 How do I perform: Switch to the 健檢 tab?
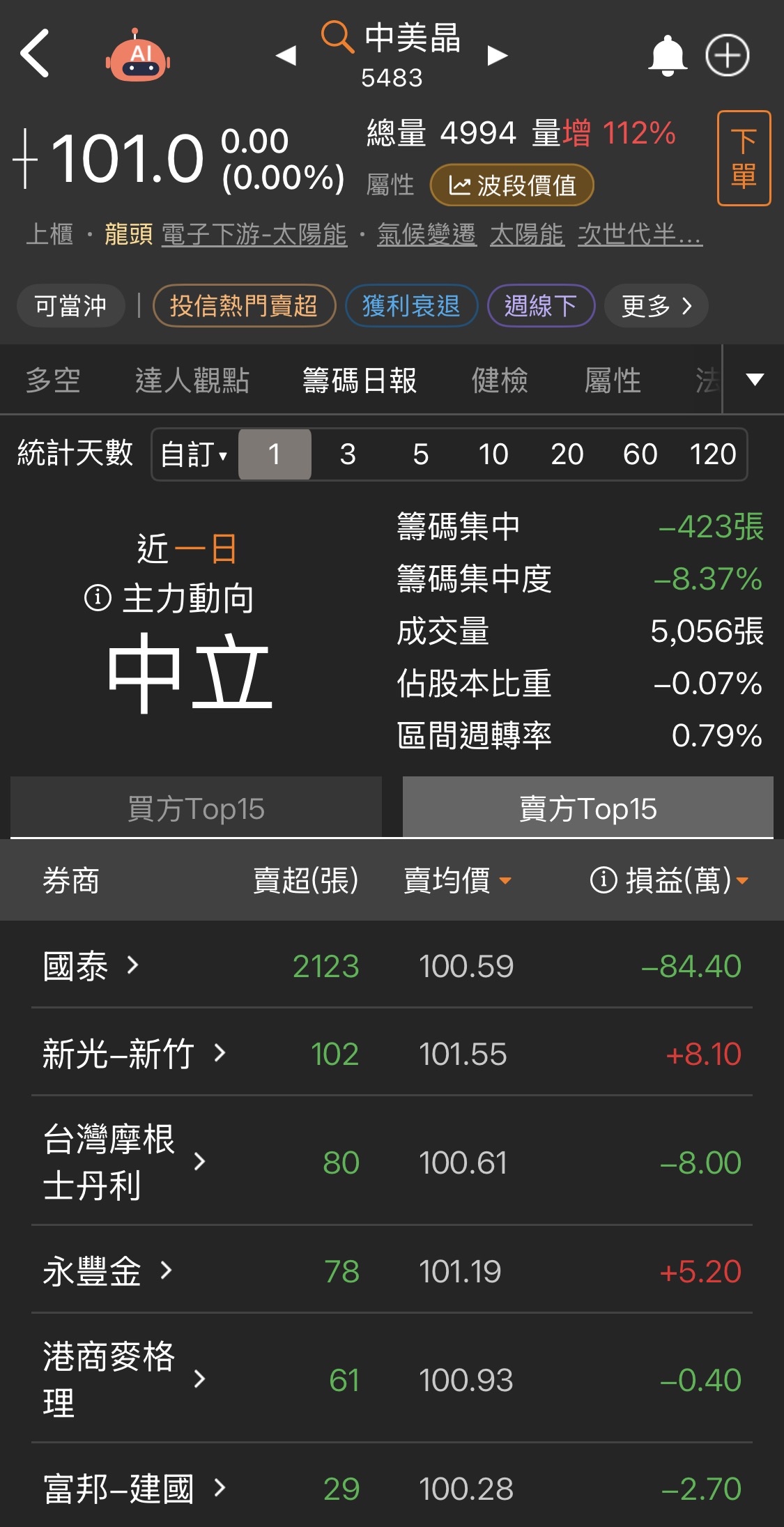pyautogui.click(x=500, y=381)
